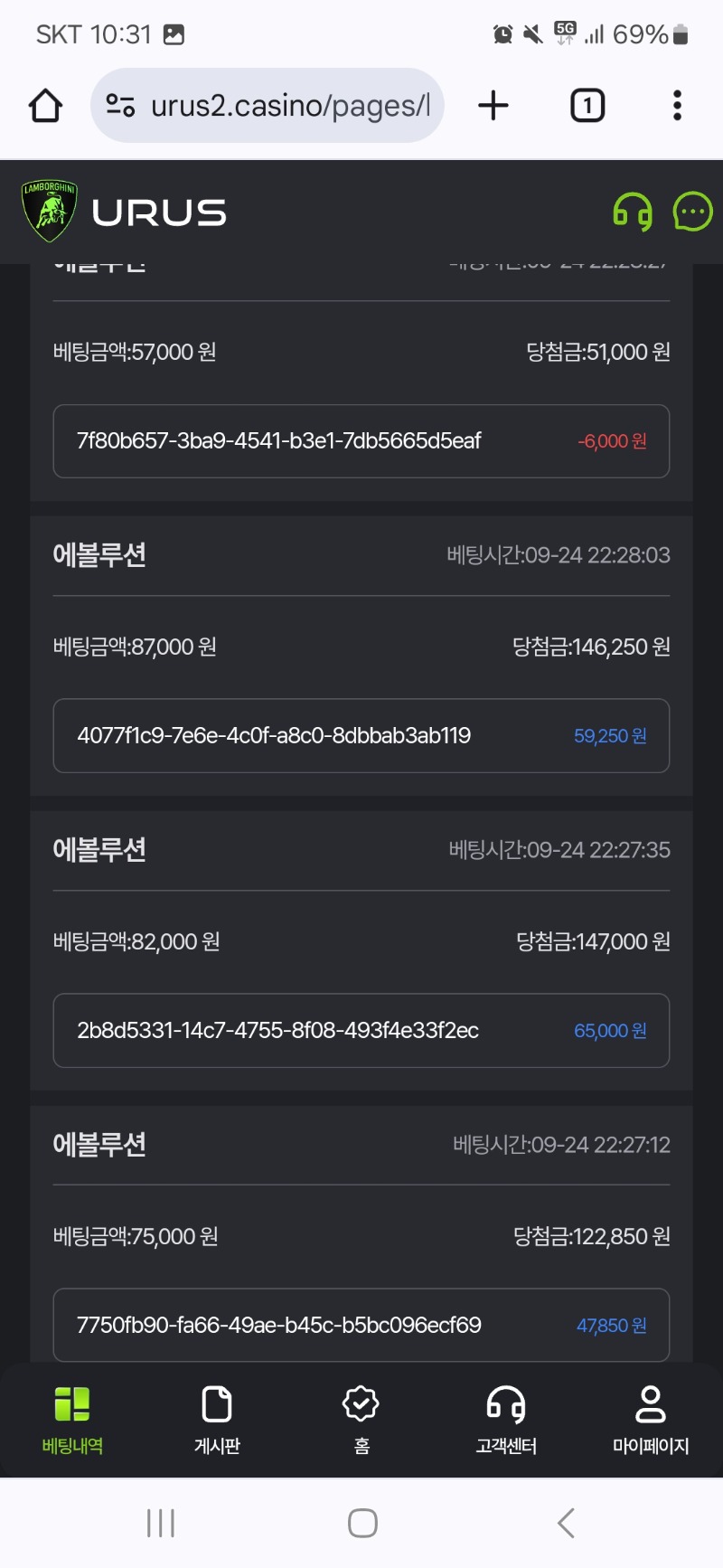Switch to the 베팅내역 tab

[72, 1420]
